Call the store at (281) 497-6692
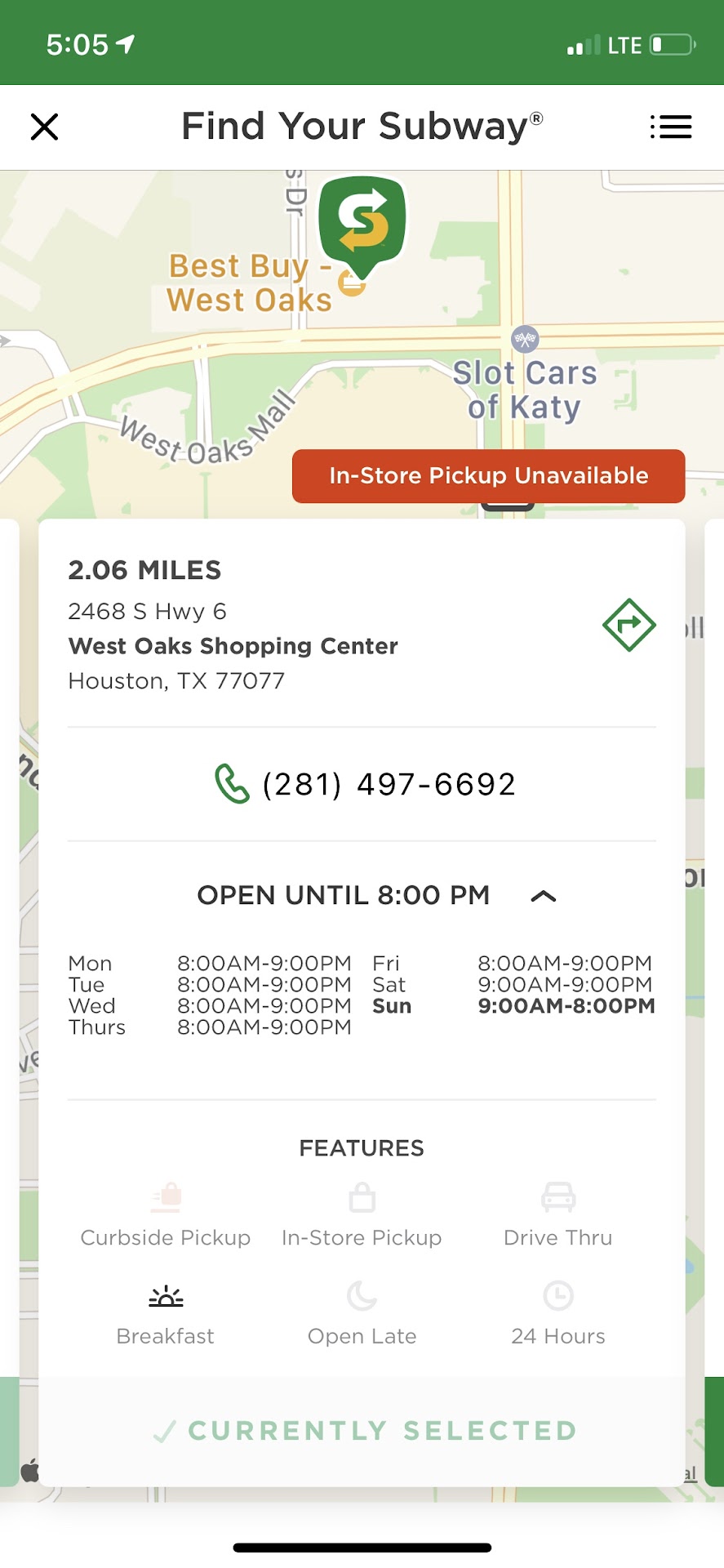The image size is (724, 1568). [x=364, y=784]
